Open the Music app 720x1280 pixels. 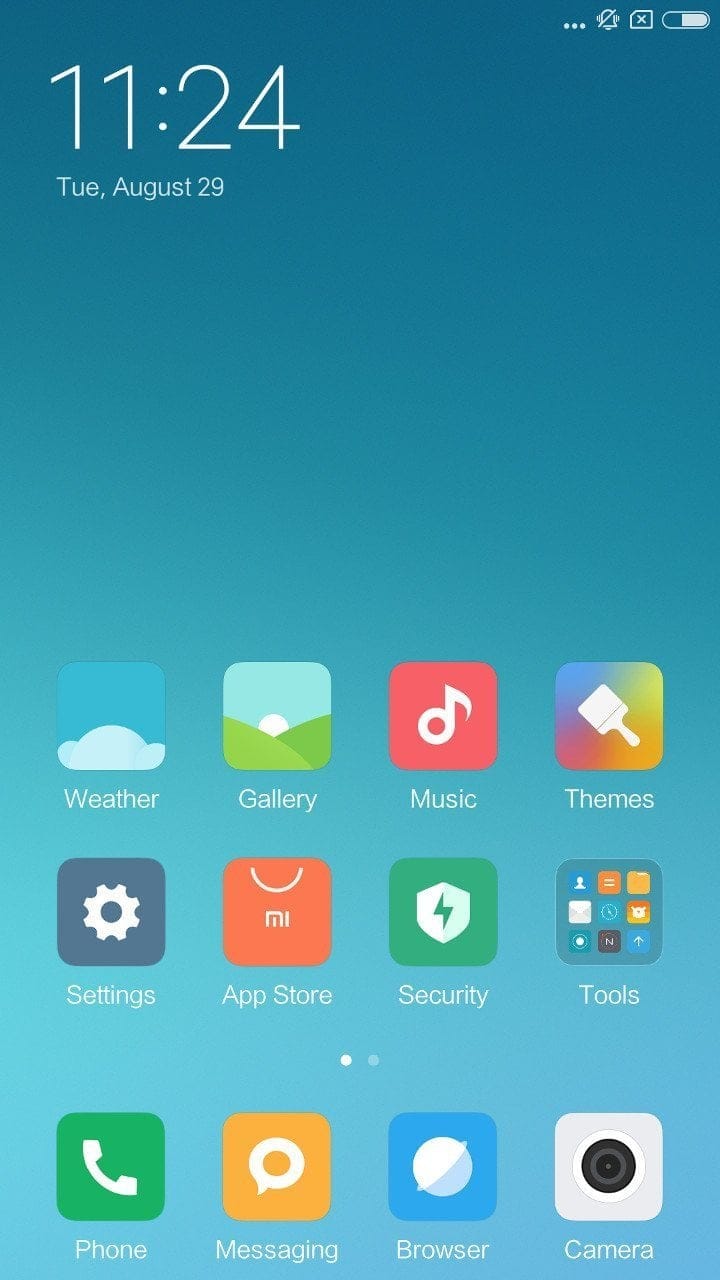click(443, 716)
